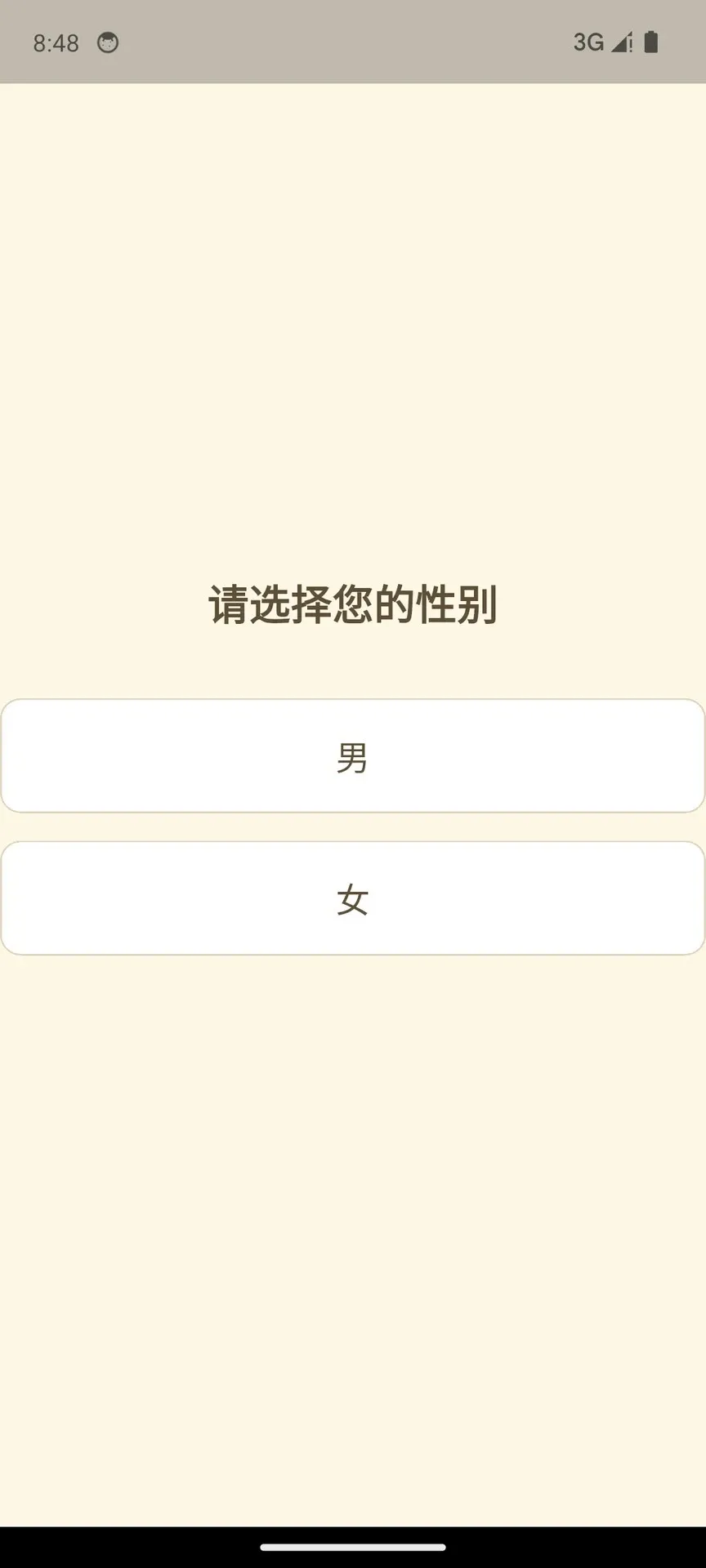Image resolution: width=706 pixels, height=1568 pixels.
Task: Select 男 as your gender
Action: [353, 755]
